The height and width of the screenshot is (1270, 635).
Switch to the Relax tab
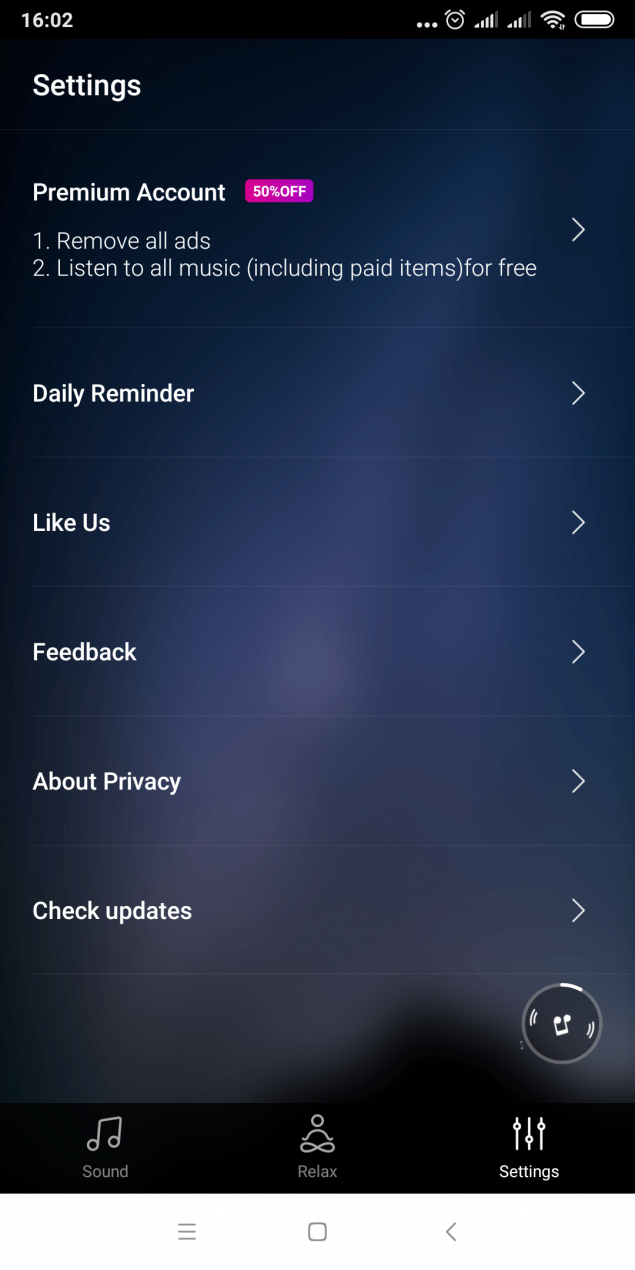(317, 1148)
